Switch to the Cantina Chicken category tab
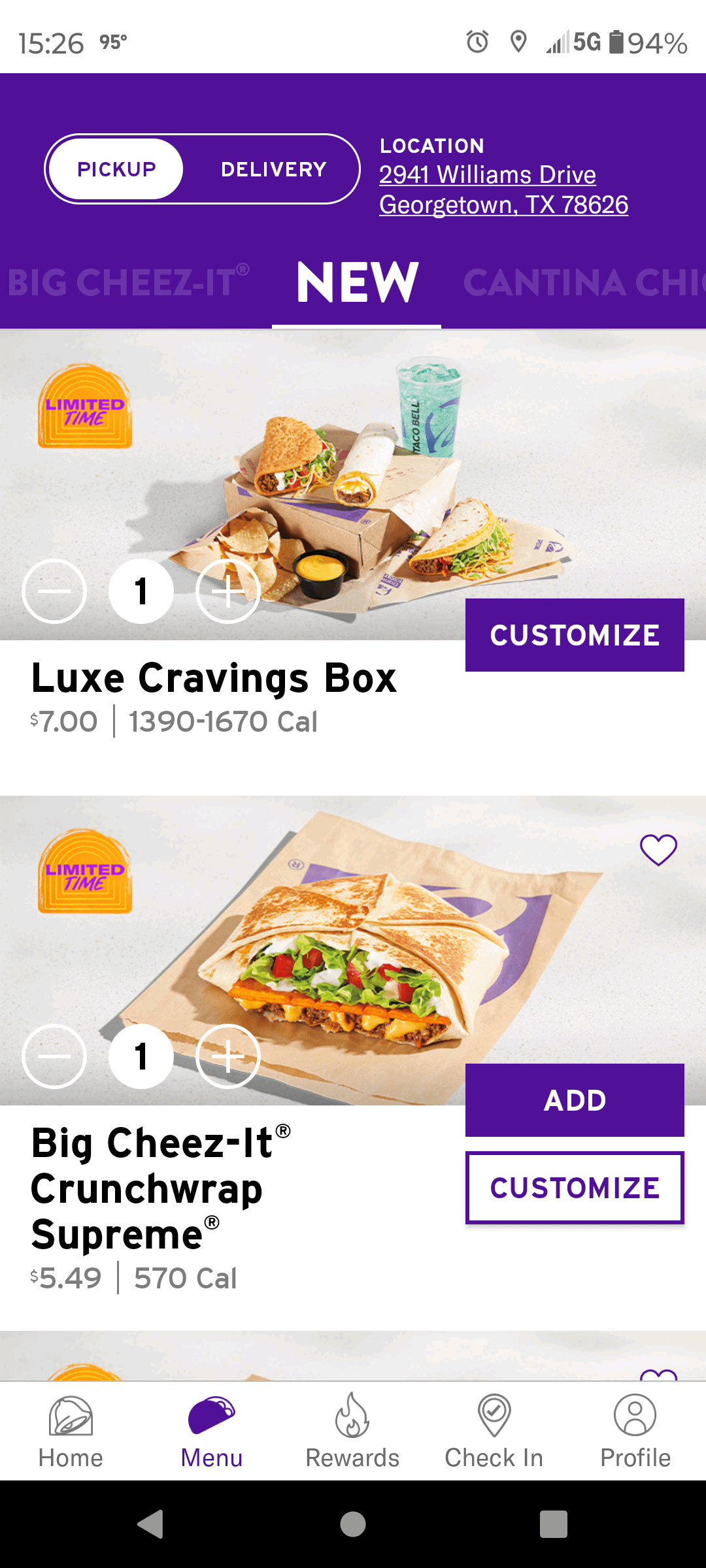Viewport: 706px width, 1568px height. click(582, 282)
